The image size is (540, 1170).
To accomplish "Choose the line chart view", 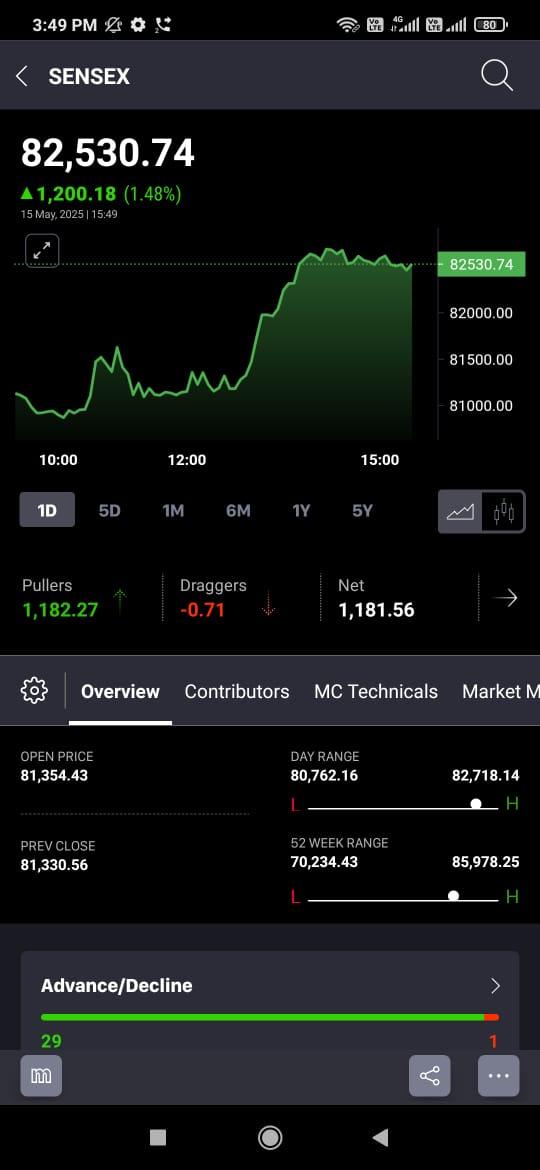I will (460, 512).
